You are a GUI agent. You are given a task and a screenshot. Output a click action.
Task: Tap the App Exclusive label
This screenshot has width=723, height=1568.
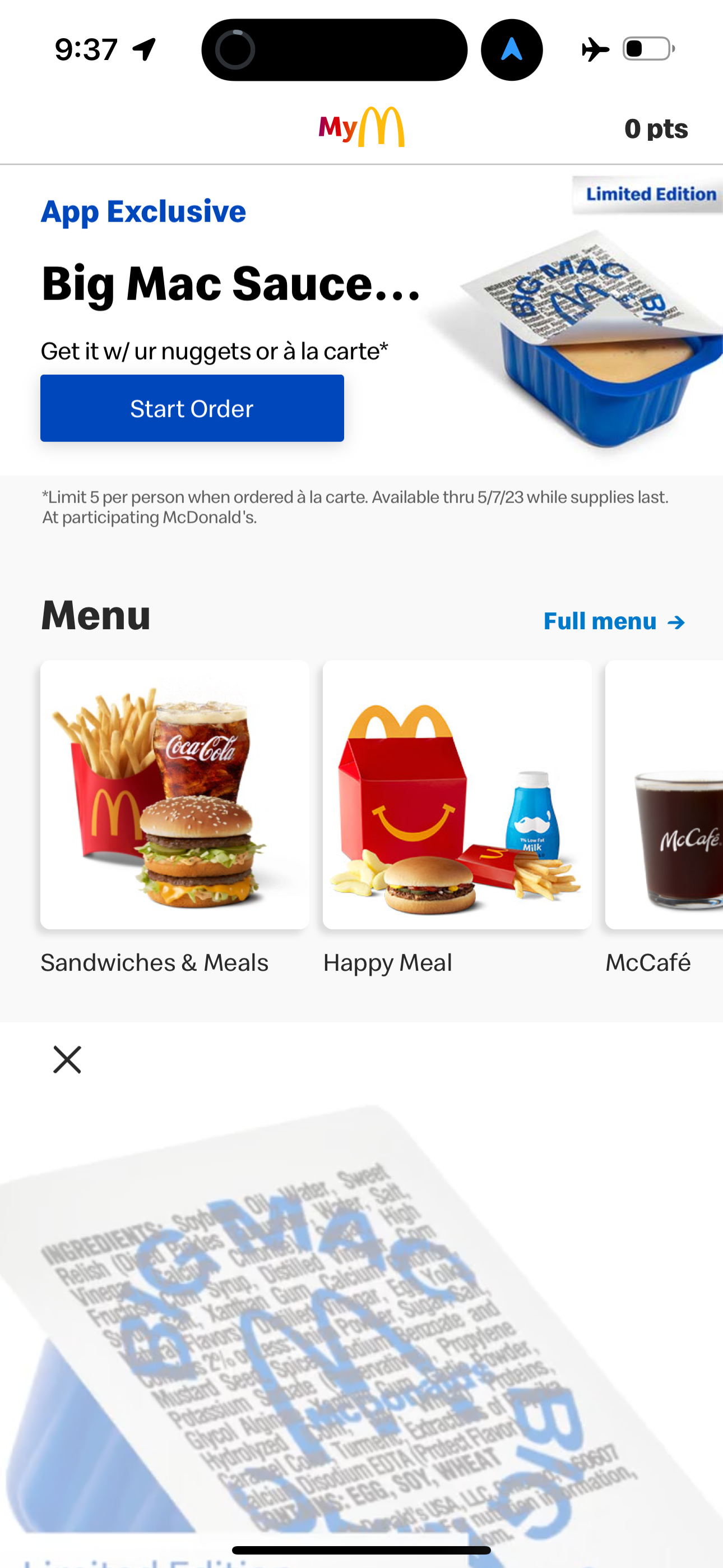point(142,211)
